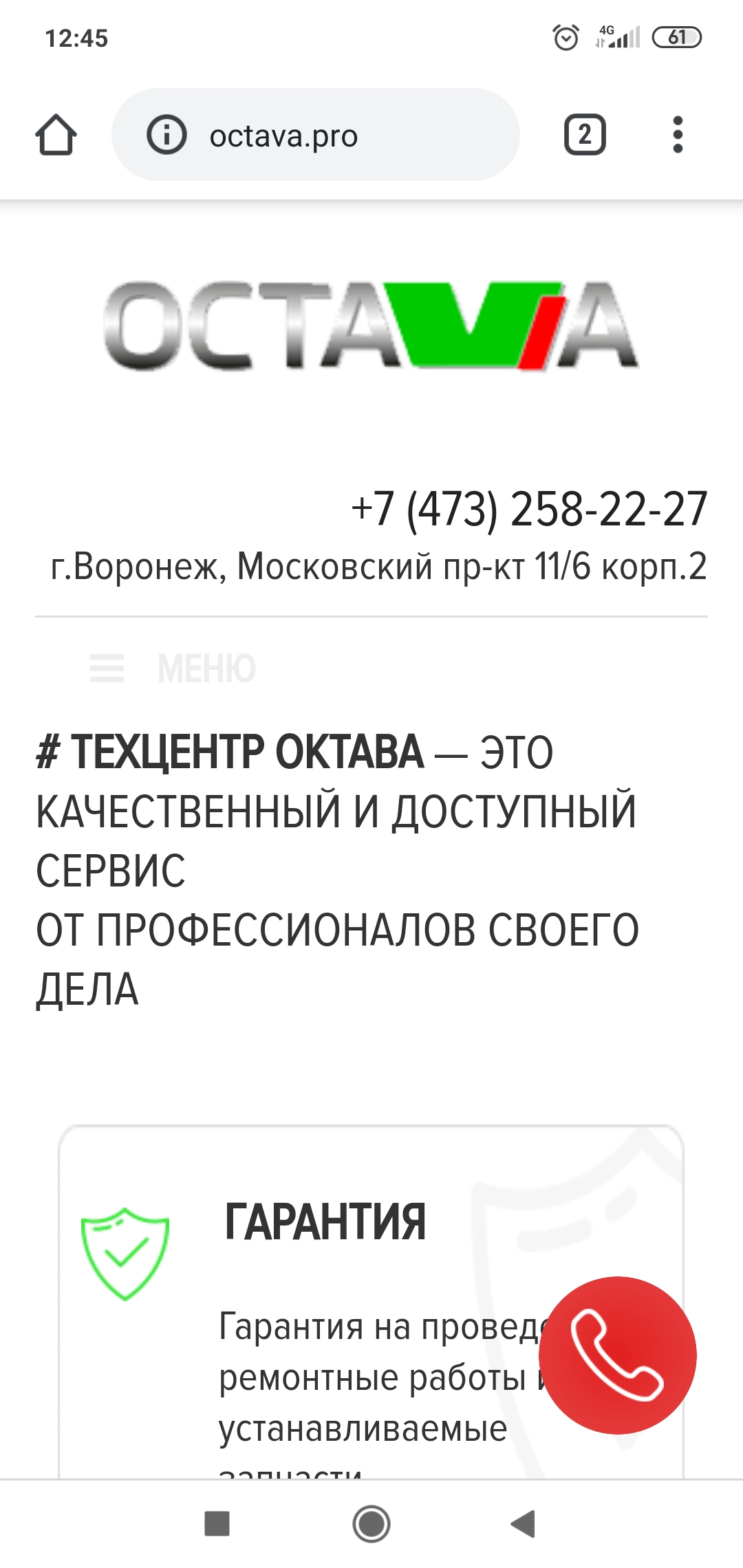Viewport: 743px width, 1568px height.
Task: Open recent apps with the square button
Action: [x=217, y=1523]
